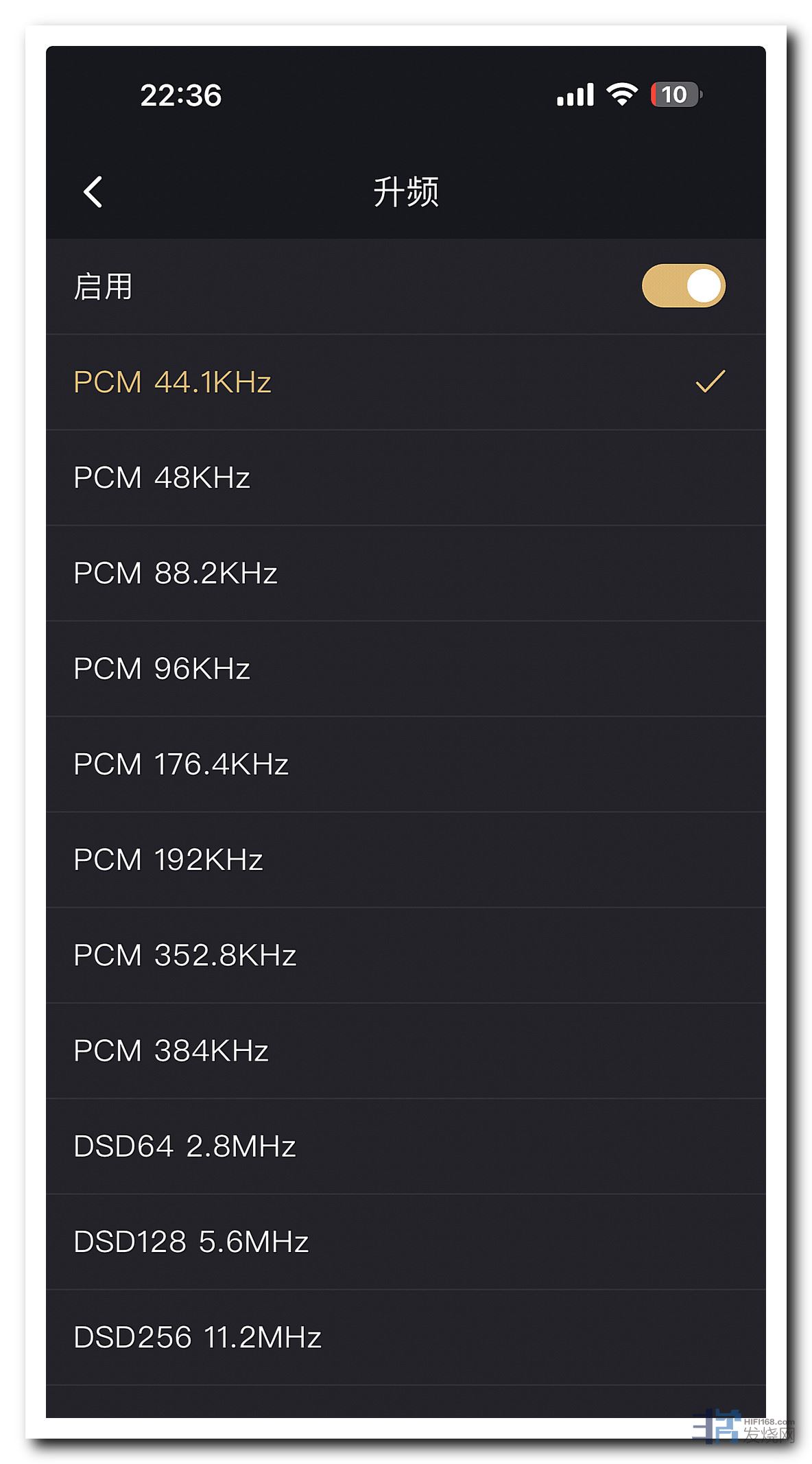Select DSD256 11.2MHz option
Viewport: 812px width, 1464px height.
pos(198,1337)
